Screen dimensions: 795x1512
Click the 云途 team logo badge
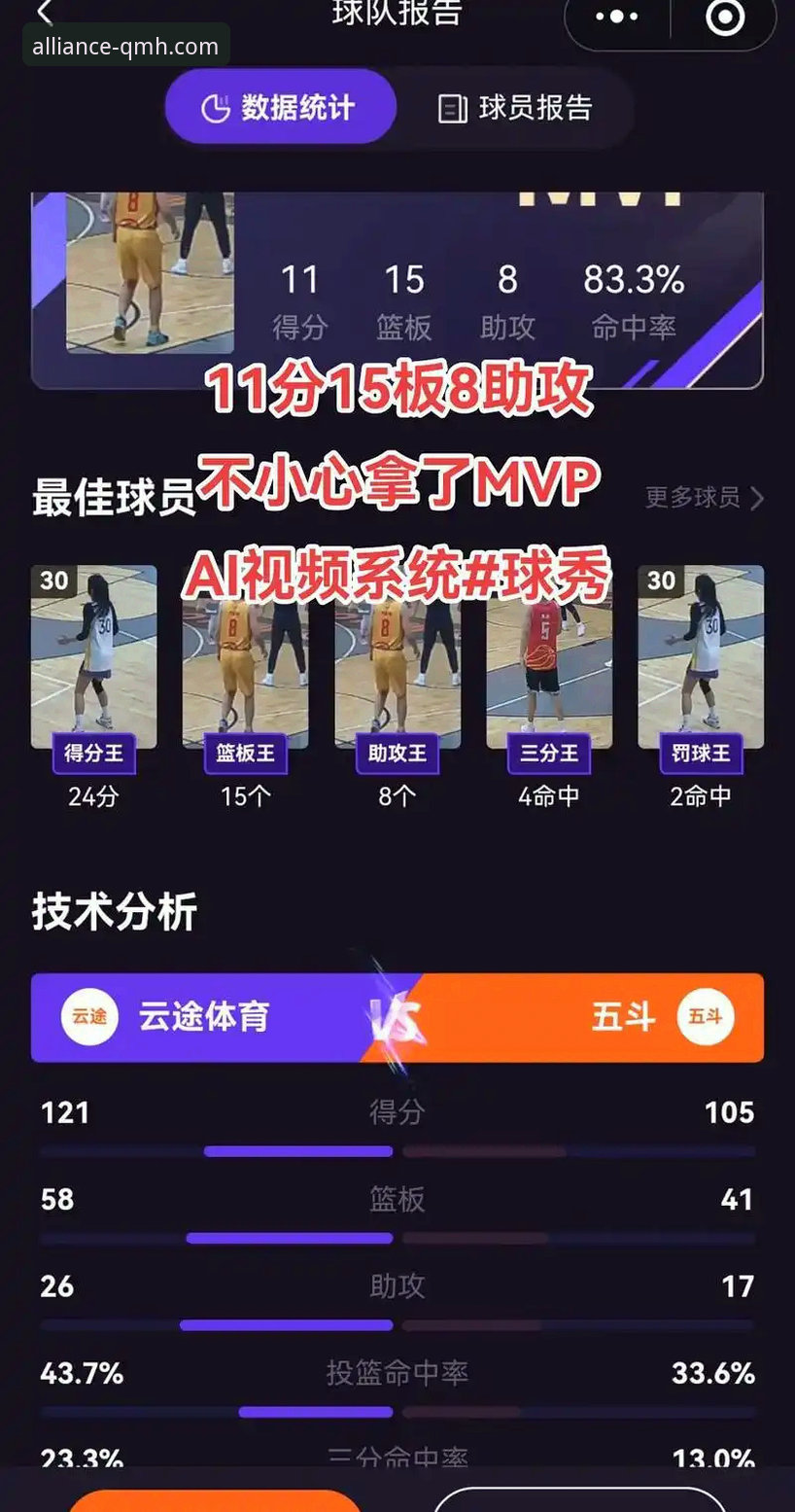89,1016
